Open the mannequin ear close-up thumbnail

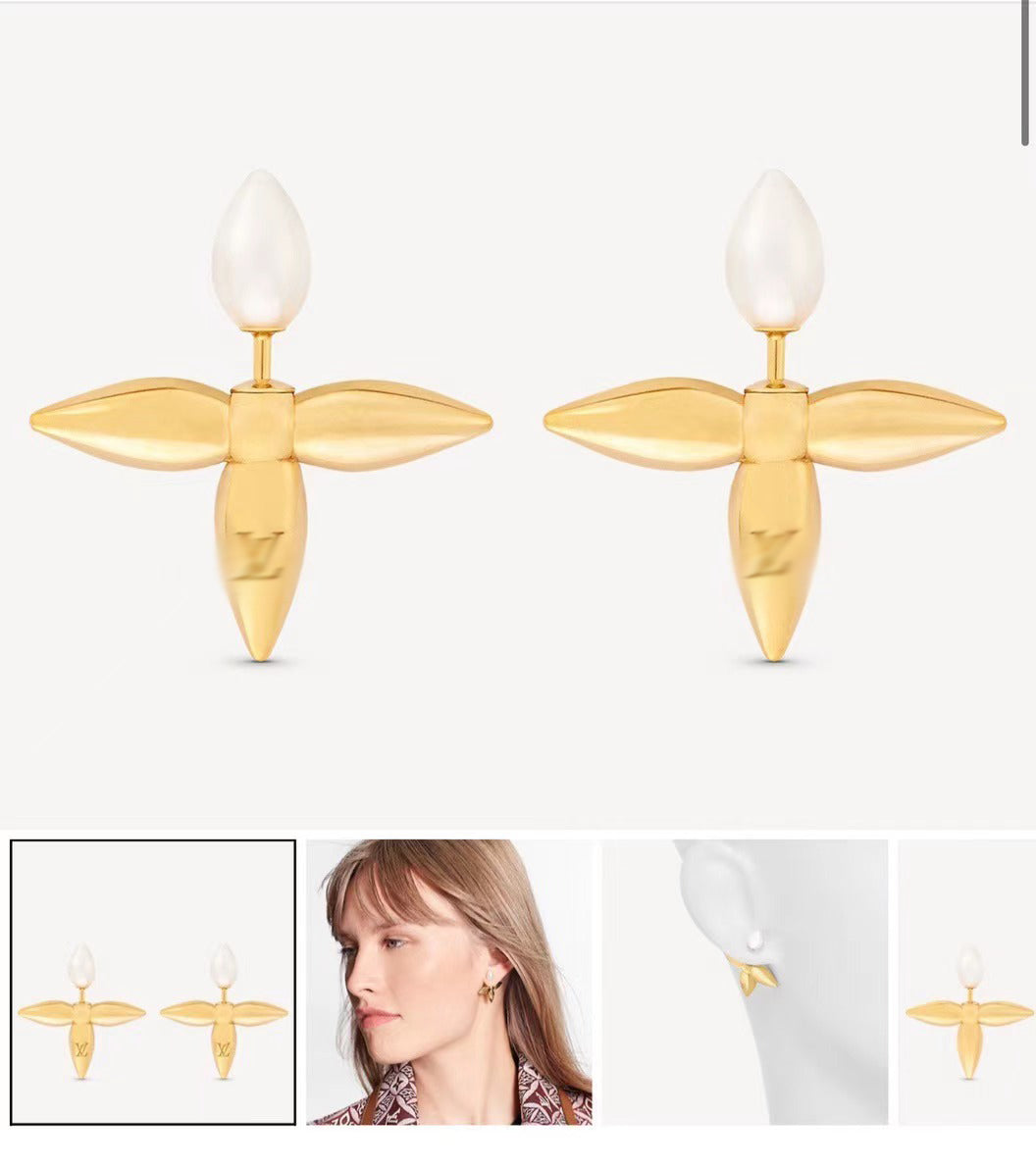[x=746, y=982]
